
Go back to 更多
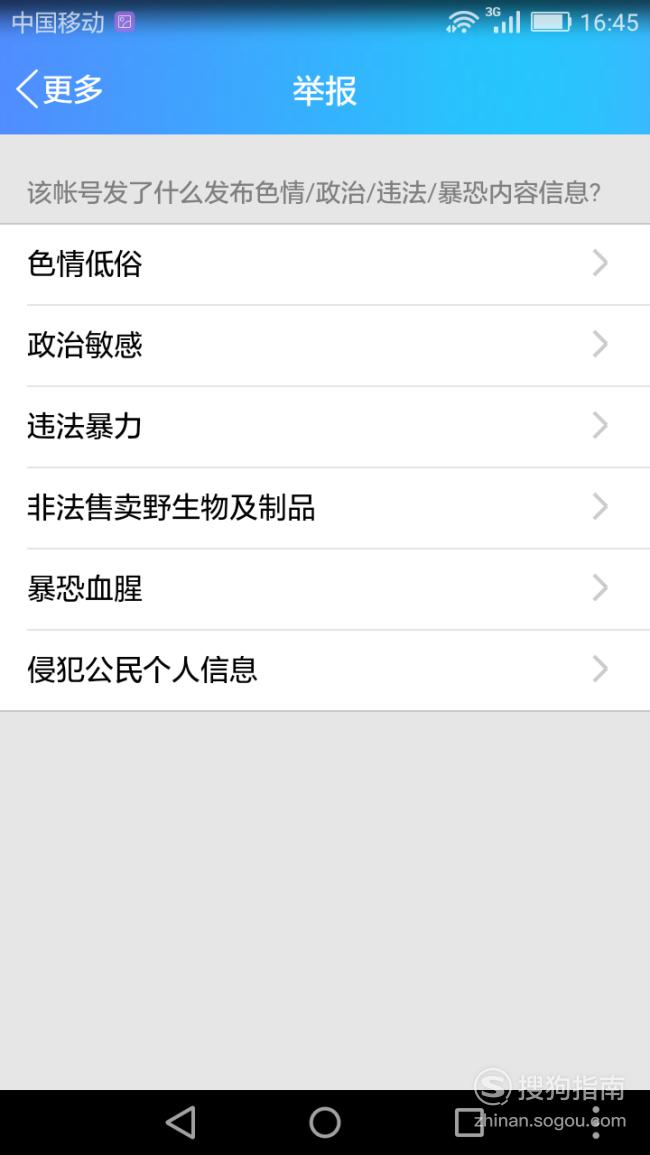pyautogui.click(x=59, y=90)
